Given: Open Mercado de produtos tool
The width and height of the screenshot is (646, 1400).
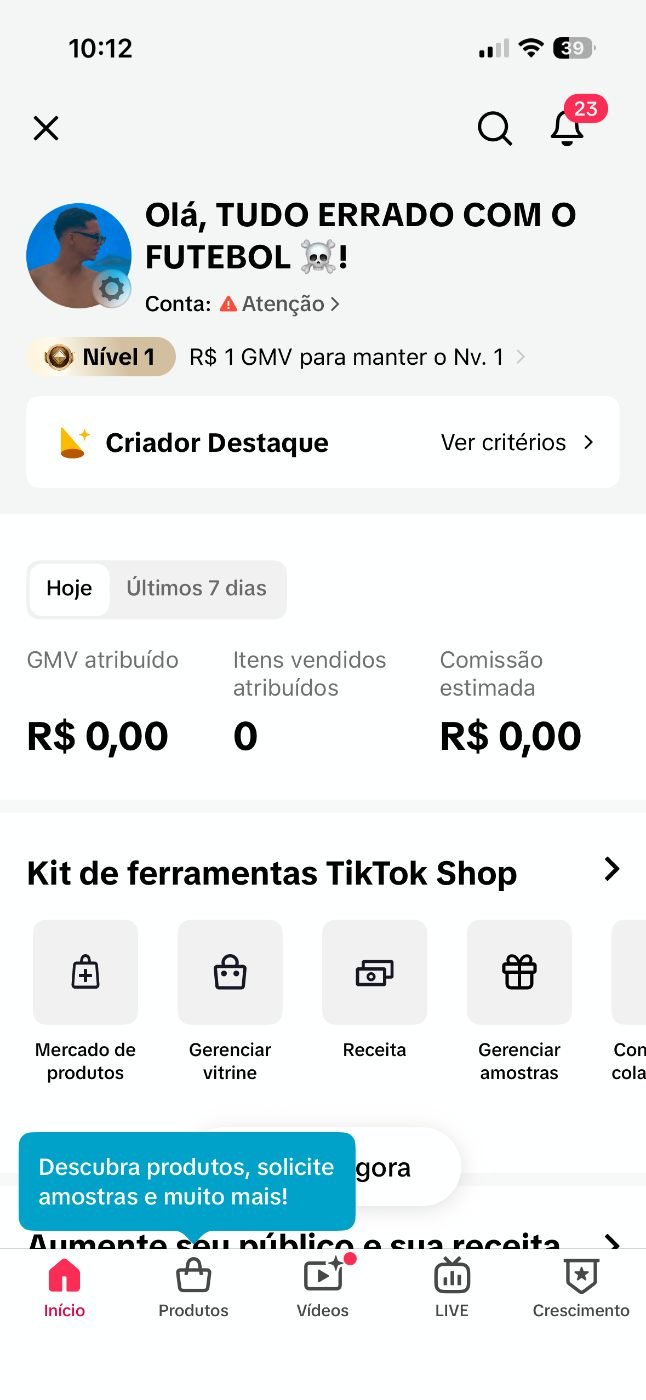Looking at the screenshot, I should click(x=85, y=1001).
